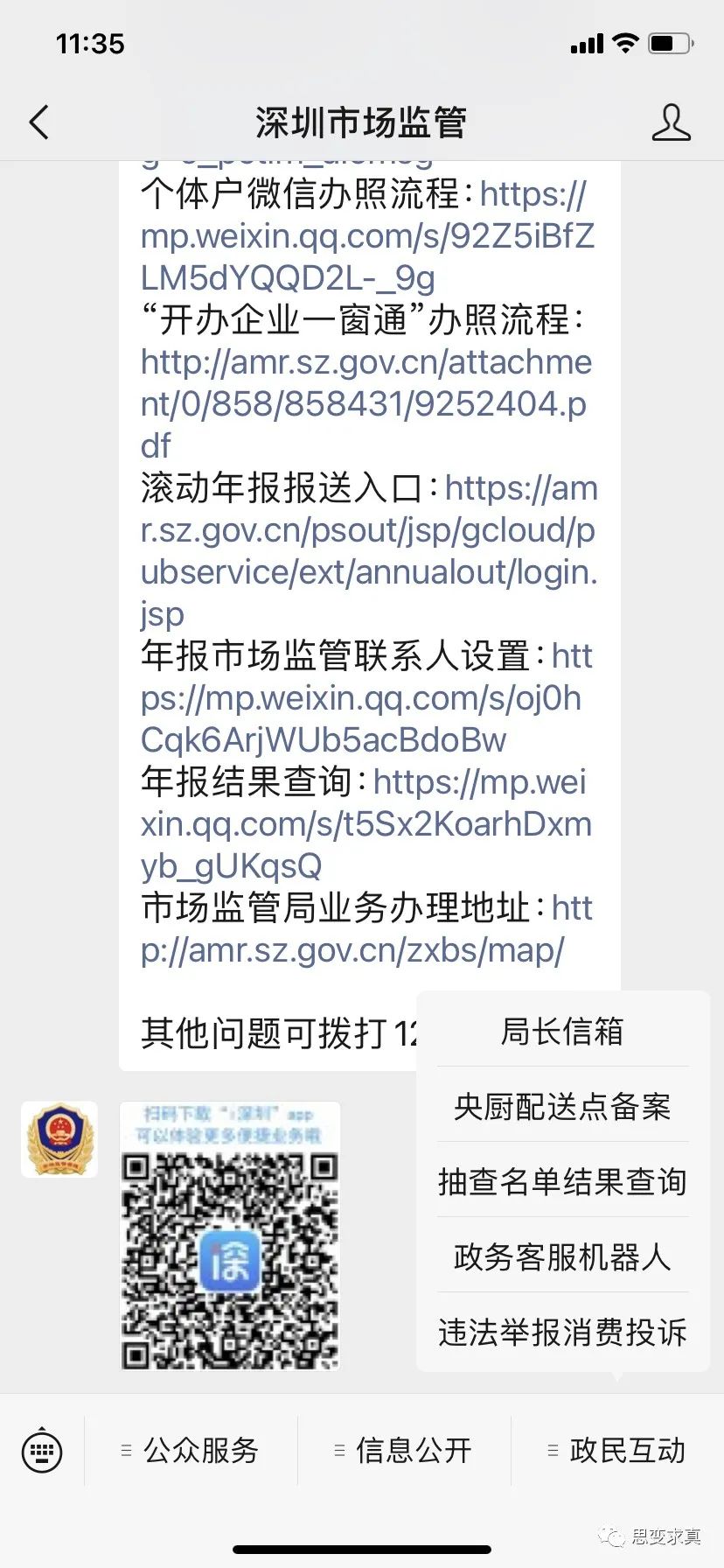Open 抽查名单结果查询
The width and height of the screenshot is (724, 1568).
coord(563,1181)
